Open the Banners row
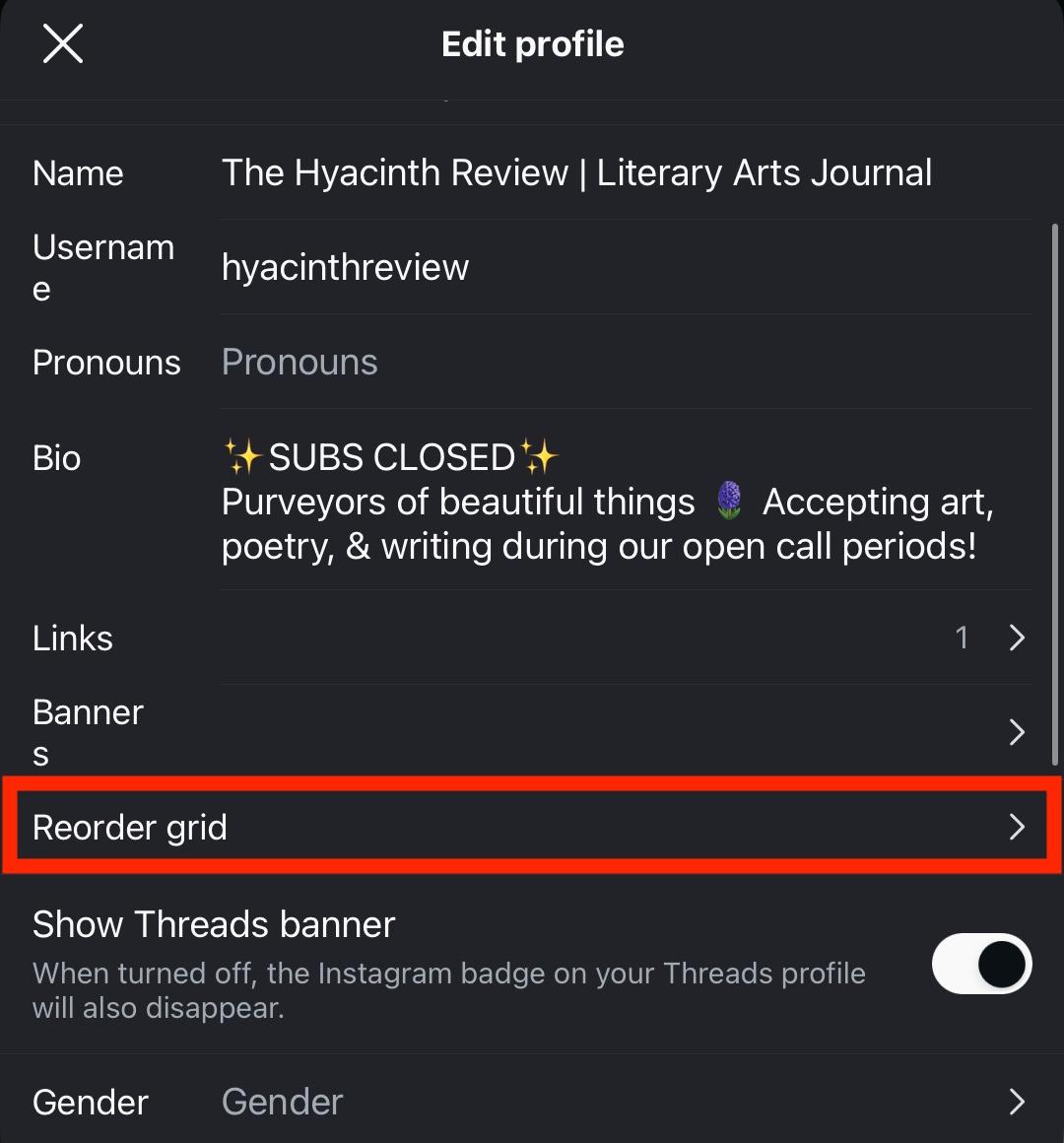Viewport: 1064px width, 1143px height. [x=532, y=732]
